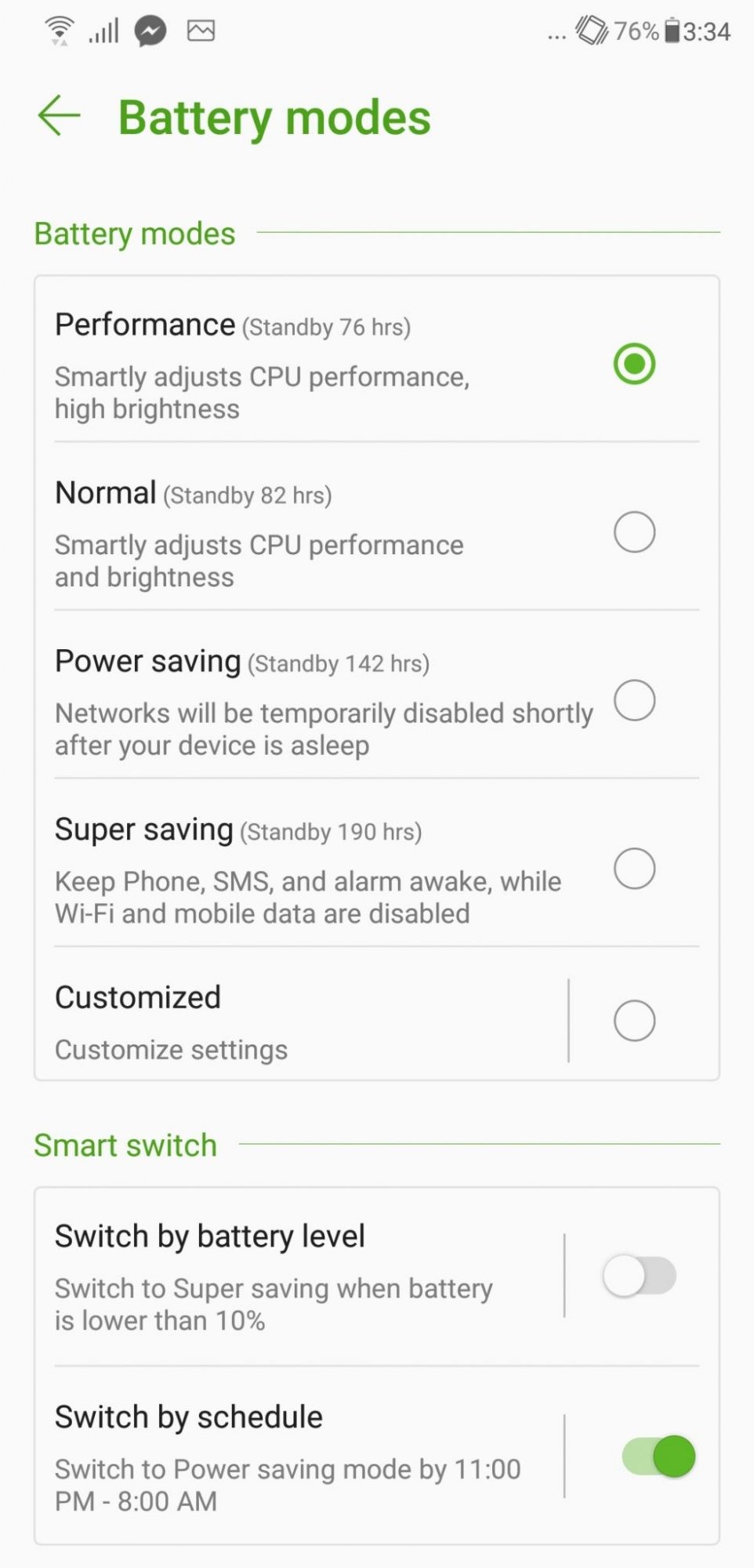The height and width of the screenshot is (1568, 754).
Task: Switch to Super saving mode
Action: click(633, 869)
